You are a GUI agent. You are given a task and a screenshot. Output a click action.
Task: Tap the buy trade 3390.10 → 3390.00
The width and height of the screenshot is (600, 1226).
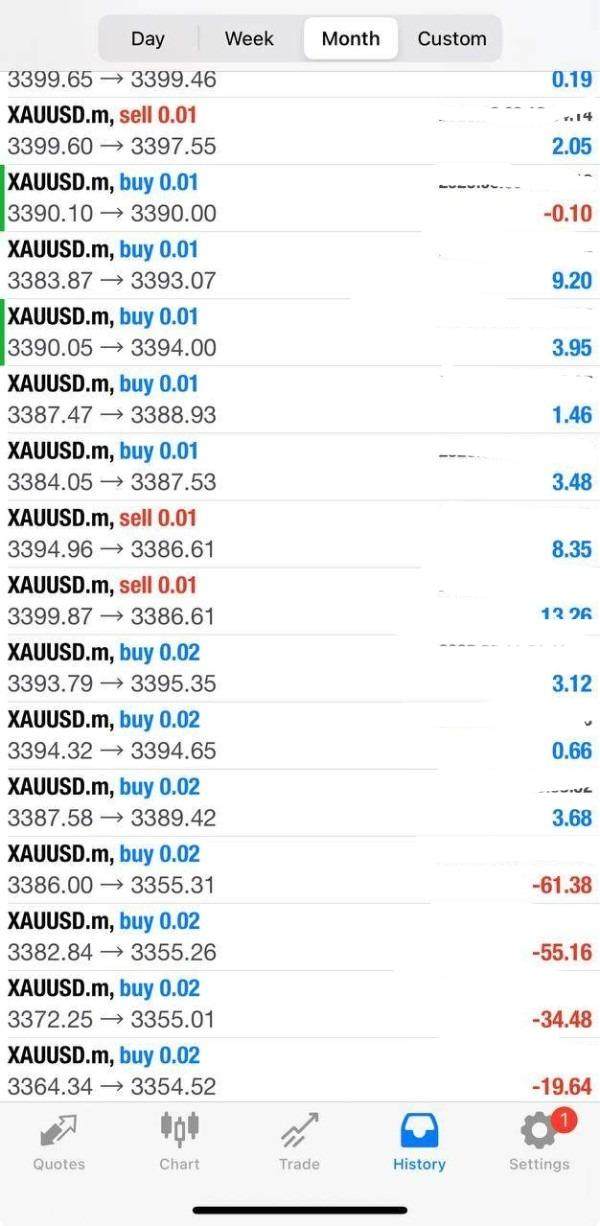[300, 199]
